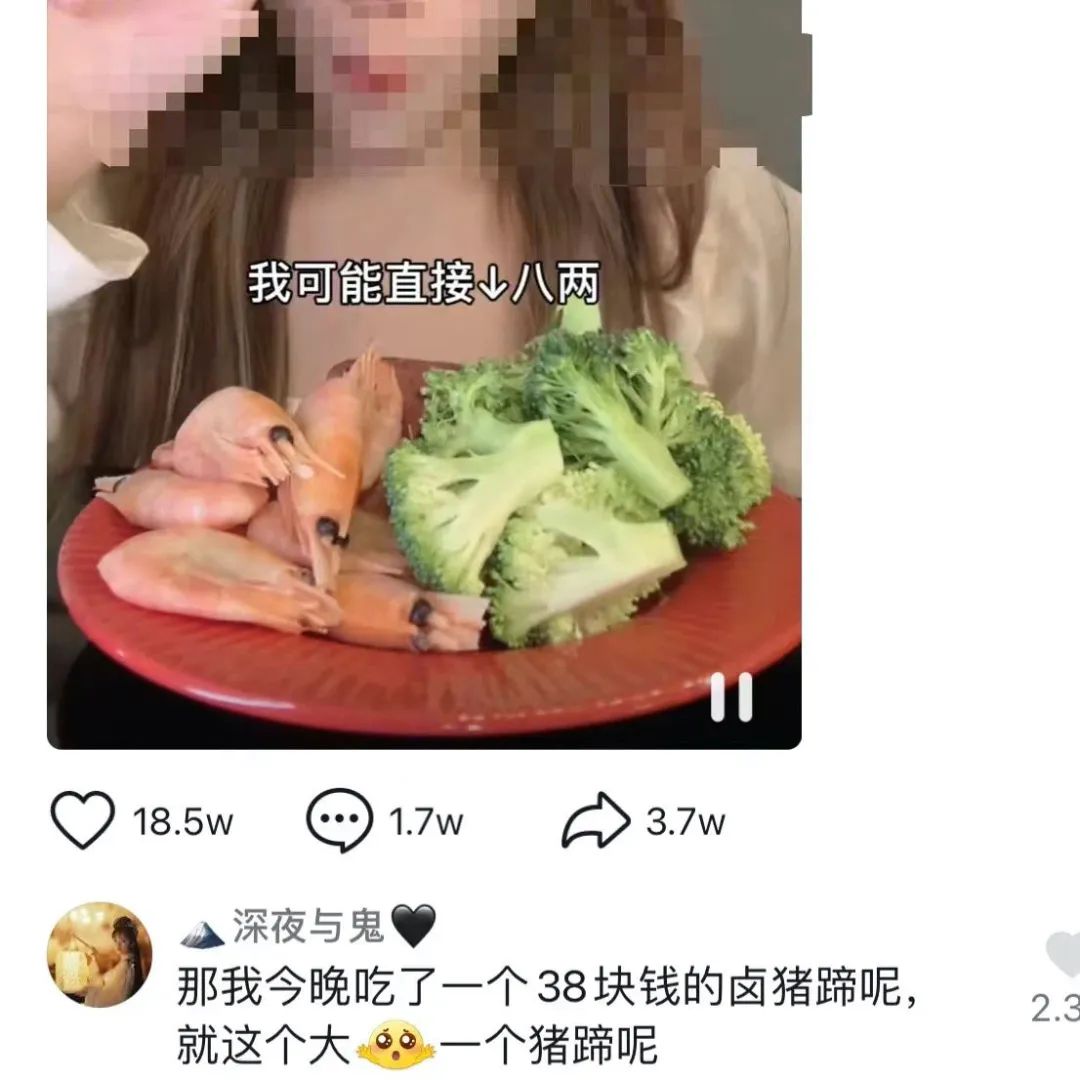Open the comments with 1.7w replies
The height and width of the screenshot is (1080, 1080).
[x=339, y=821]
